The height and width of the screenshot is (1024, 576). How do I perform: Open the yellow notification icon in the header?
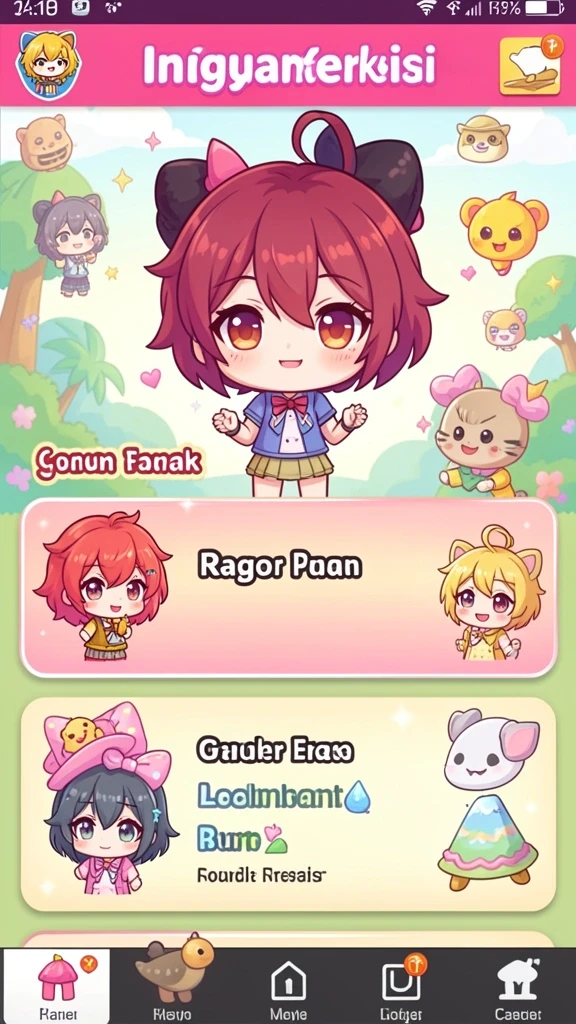click(x=531, y=65)
